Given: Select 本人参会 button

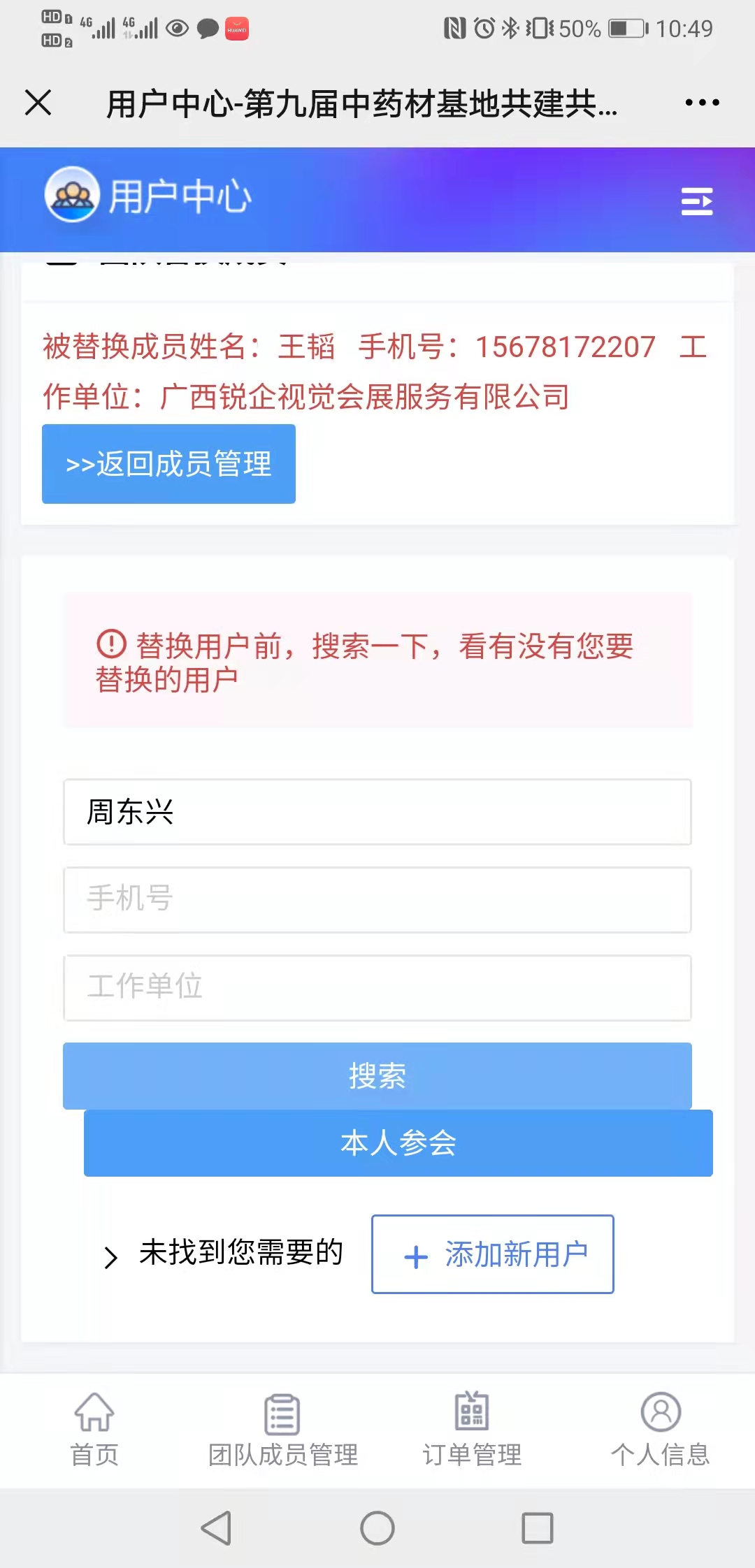Looking at the screenshot, I should click(398, 1143).
